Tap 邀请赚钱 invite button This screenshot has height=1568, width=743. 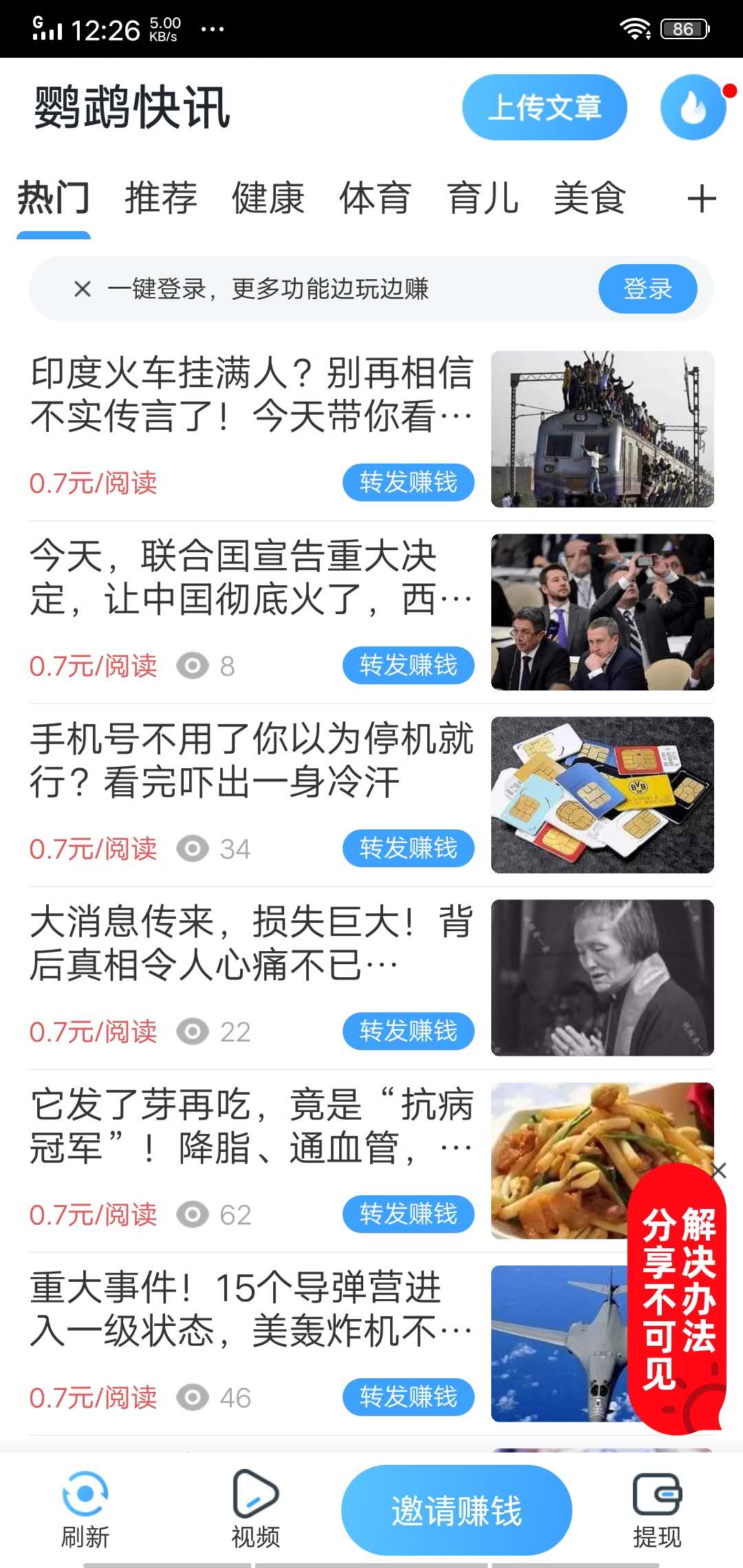click(x=457, y=1508)
